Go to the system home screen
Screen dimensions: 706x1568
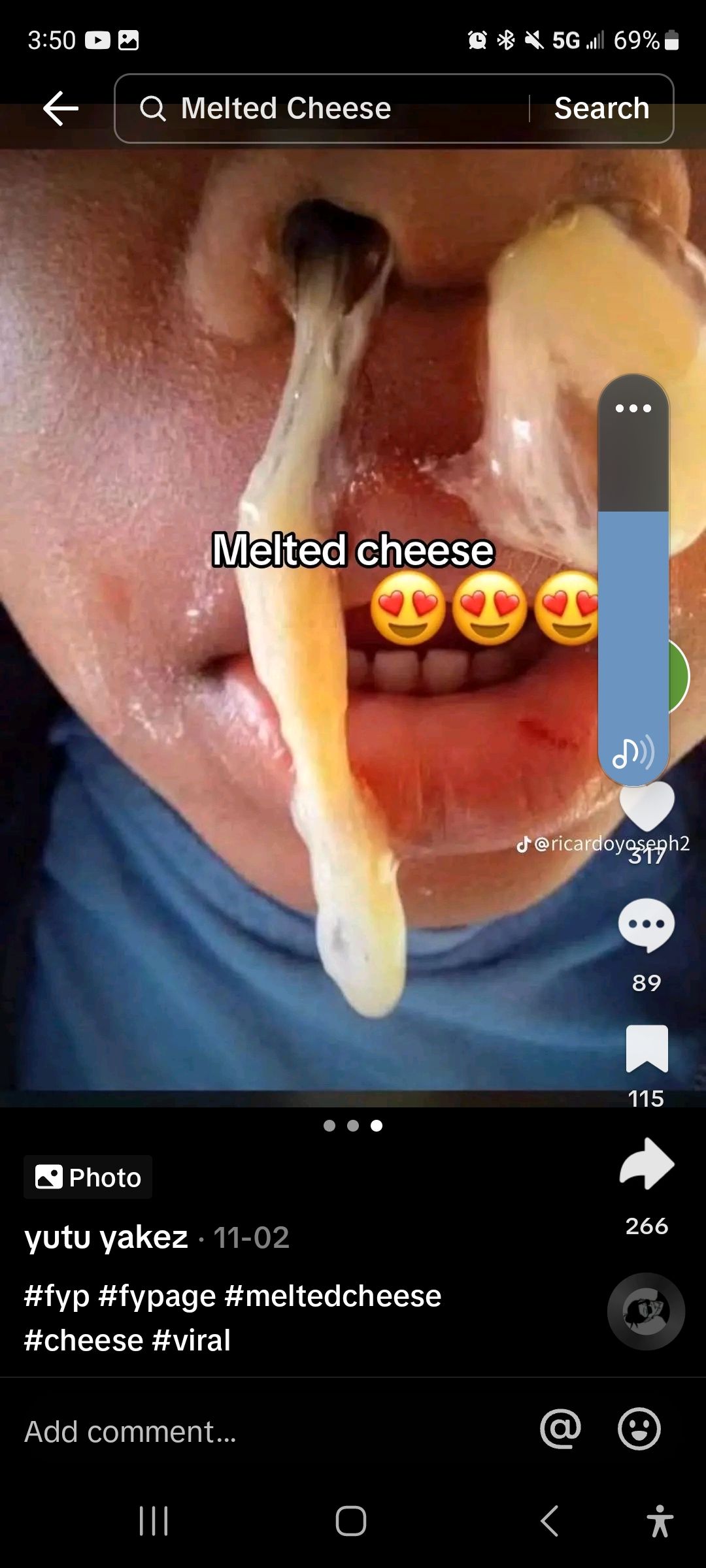pos(351,1520)
